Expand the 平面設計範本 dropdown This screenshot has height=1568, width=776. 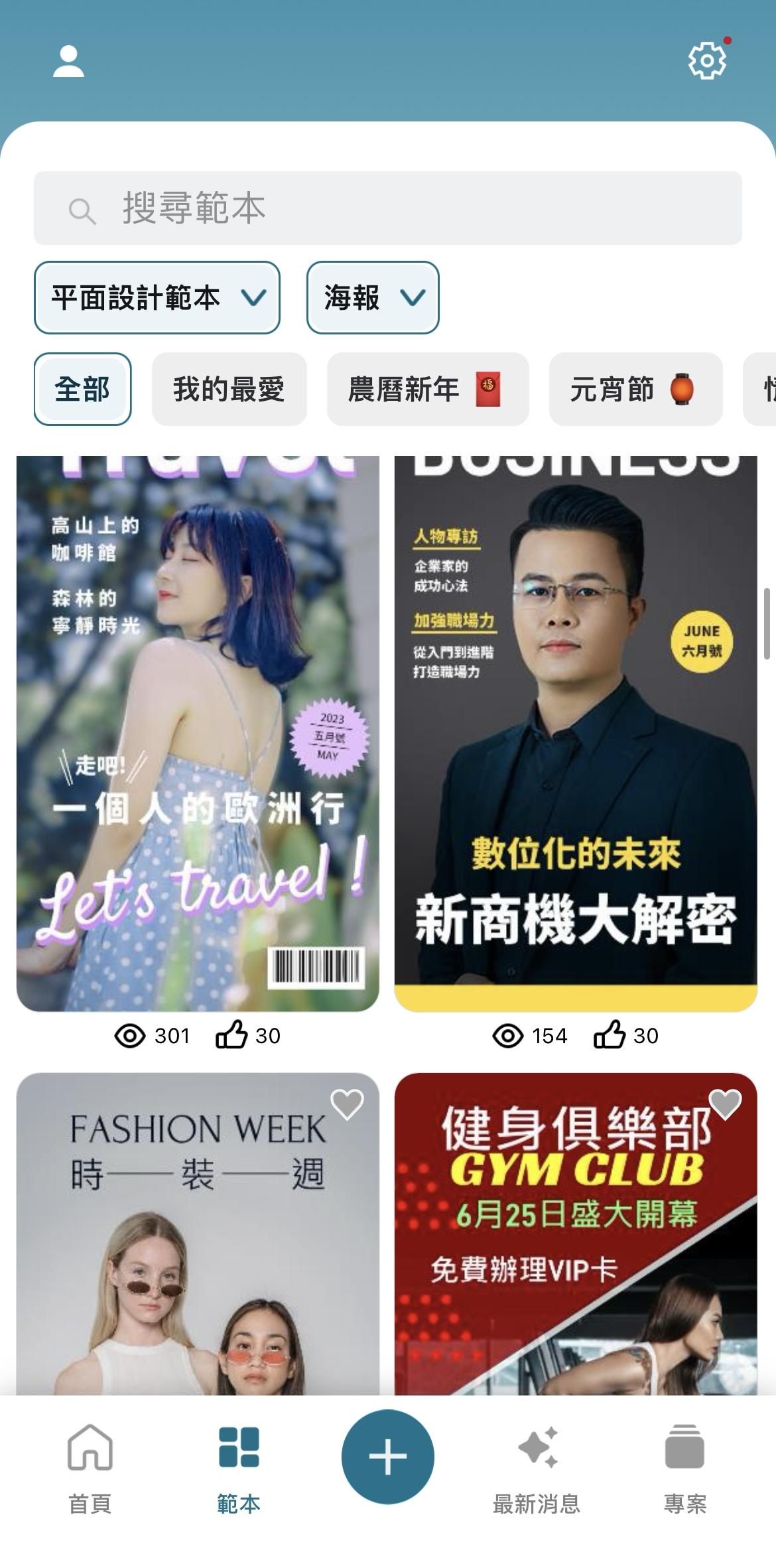[x=157, y=298]
